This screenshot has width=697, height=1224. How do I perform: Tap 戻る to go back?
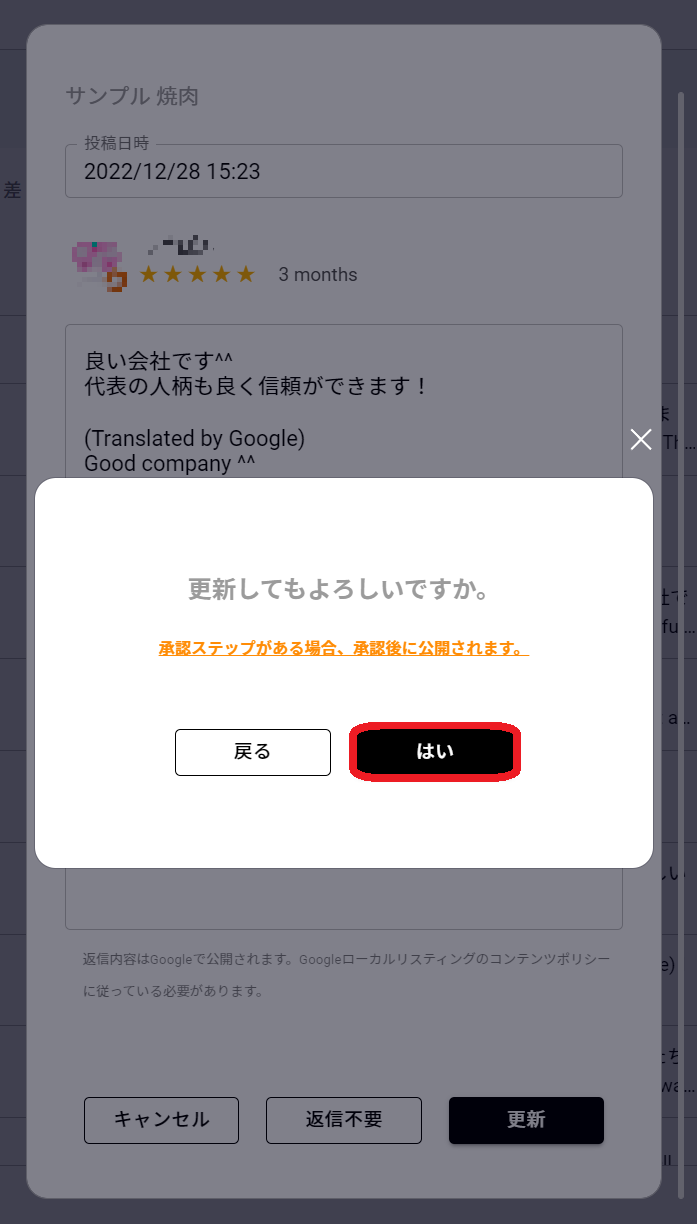pos(252,752)
